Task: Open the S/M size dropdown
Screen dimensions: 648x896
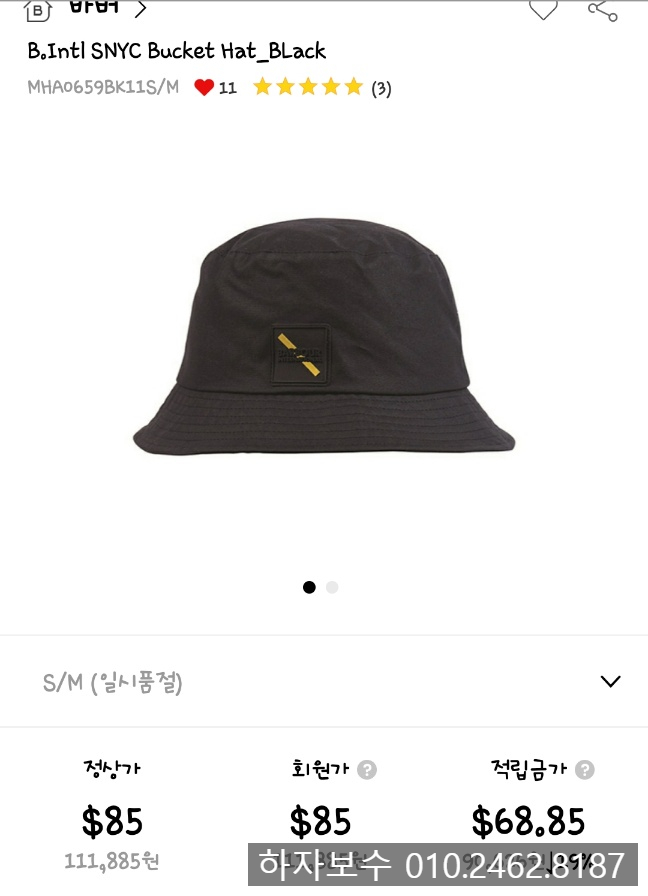Action: (x=610, y=682)
